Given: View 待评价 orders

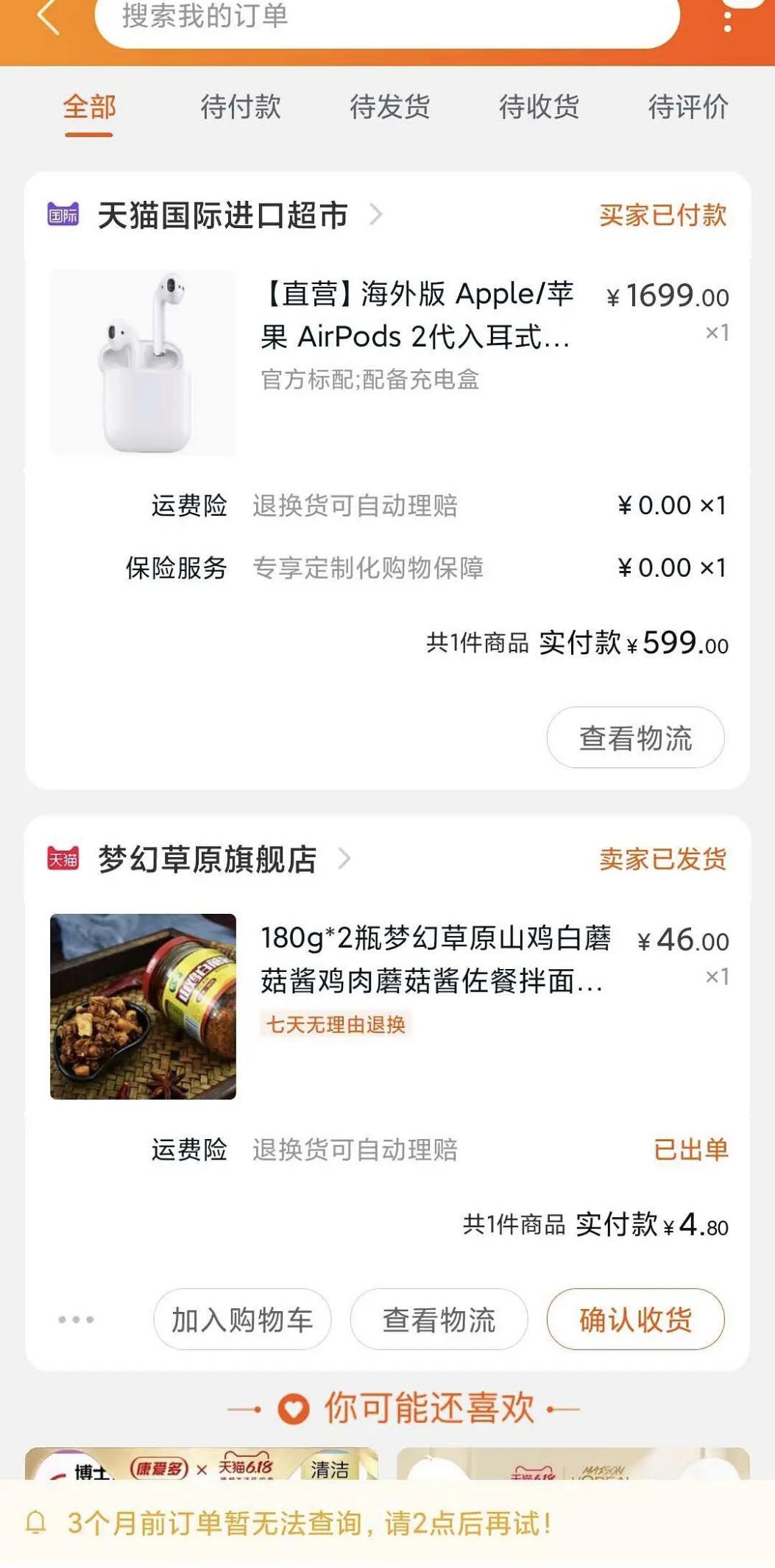Looking at the screenshot, I should [x=687, y=107].
